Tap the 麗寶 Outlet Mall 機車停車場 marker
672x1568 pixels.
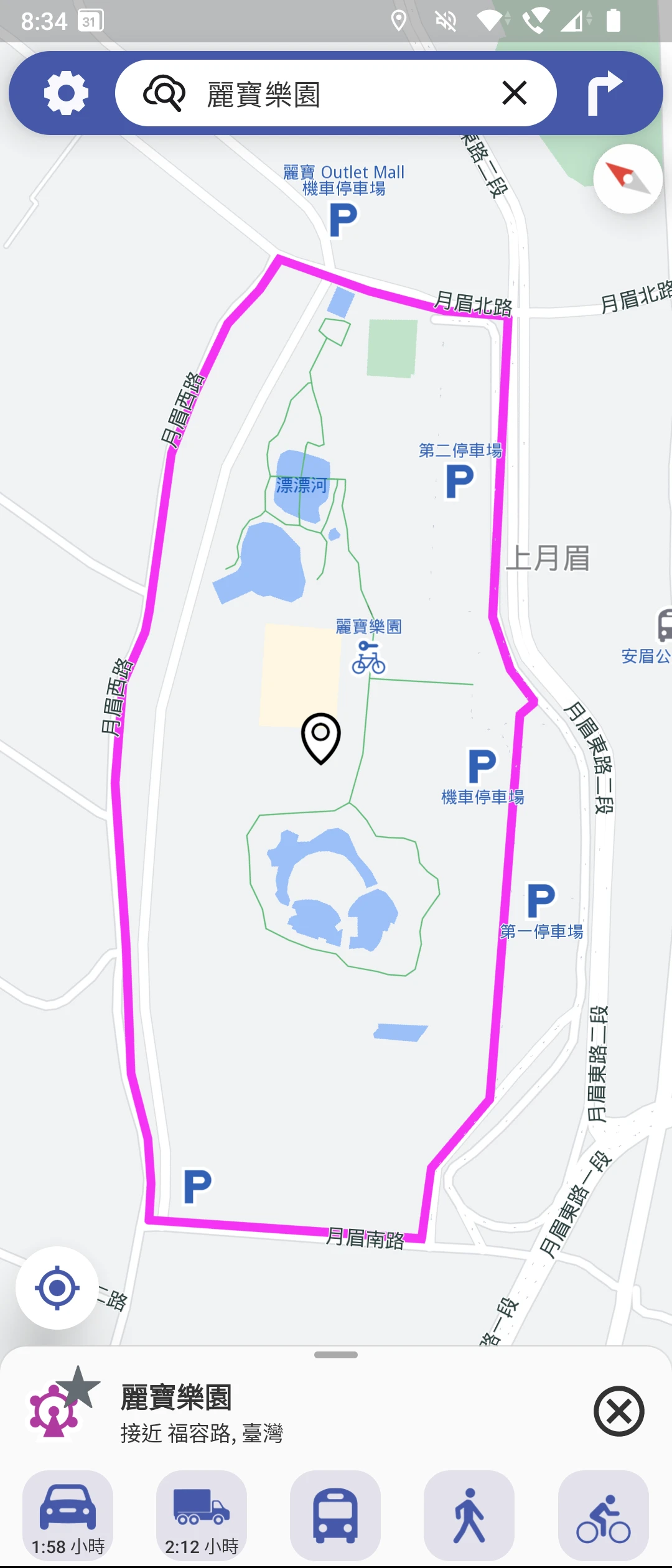tap(343, 220)
